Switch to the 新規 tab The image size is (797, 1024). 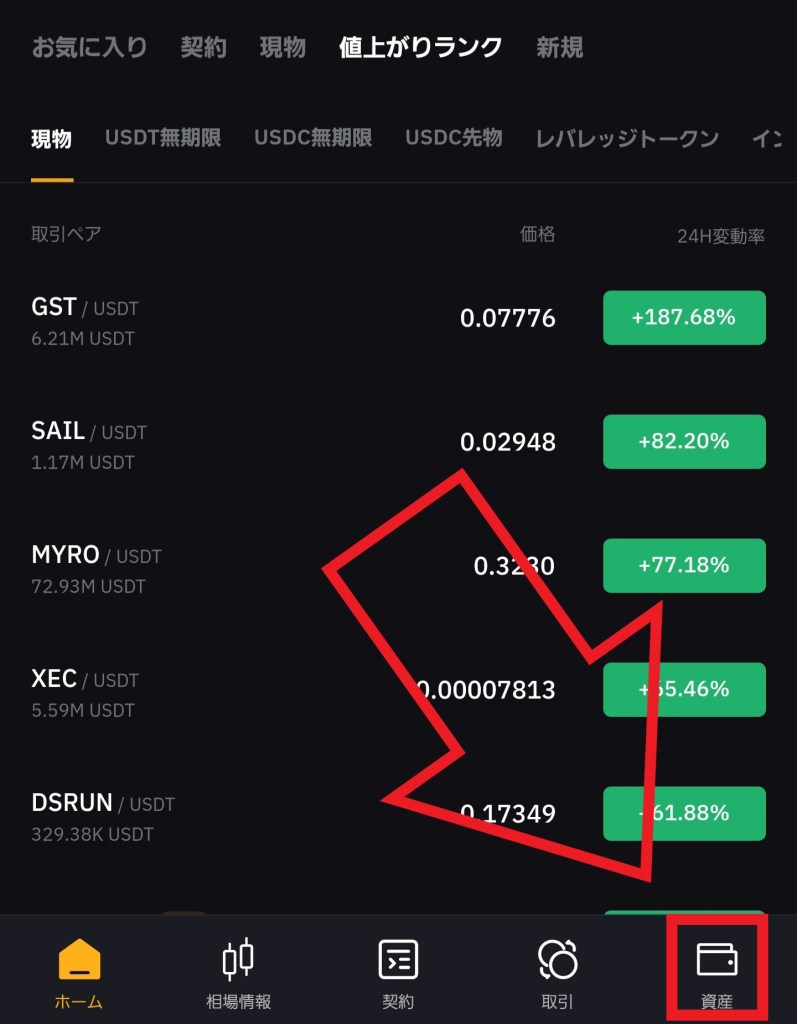click(559, 47)
